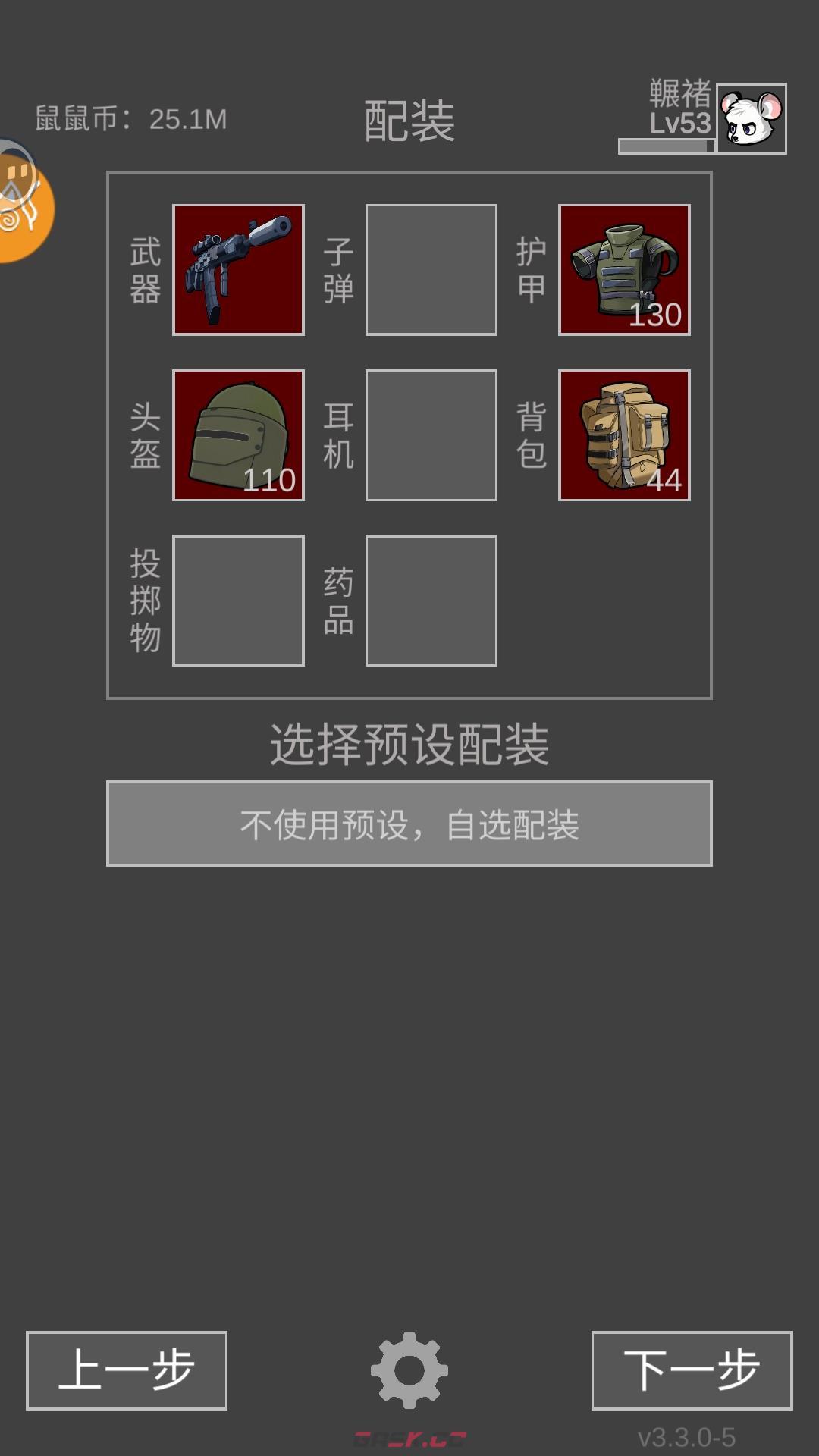The image size is (819, 1456).
Task: Open the armor slot showing 130
Action: [x=624, y=269]
